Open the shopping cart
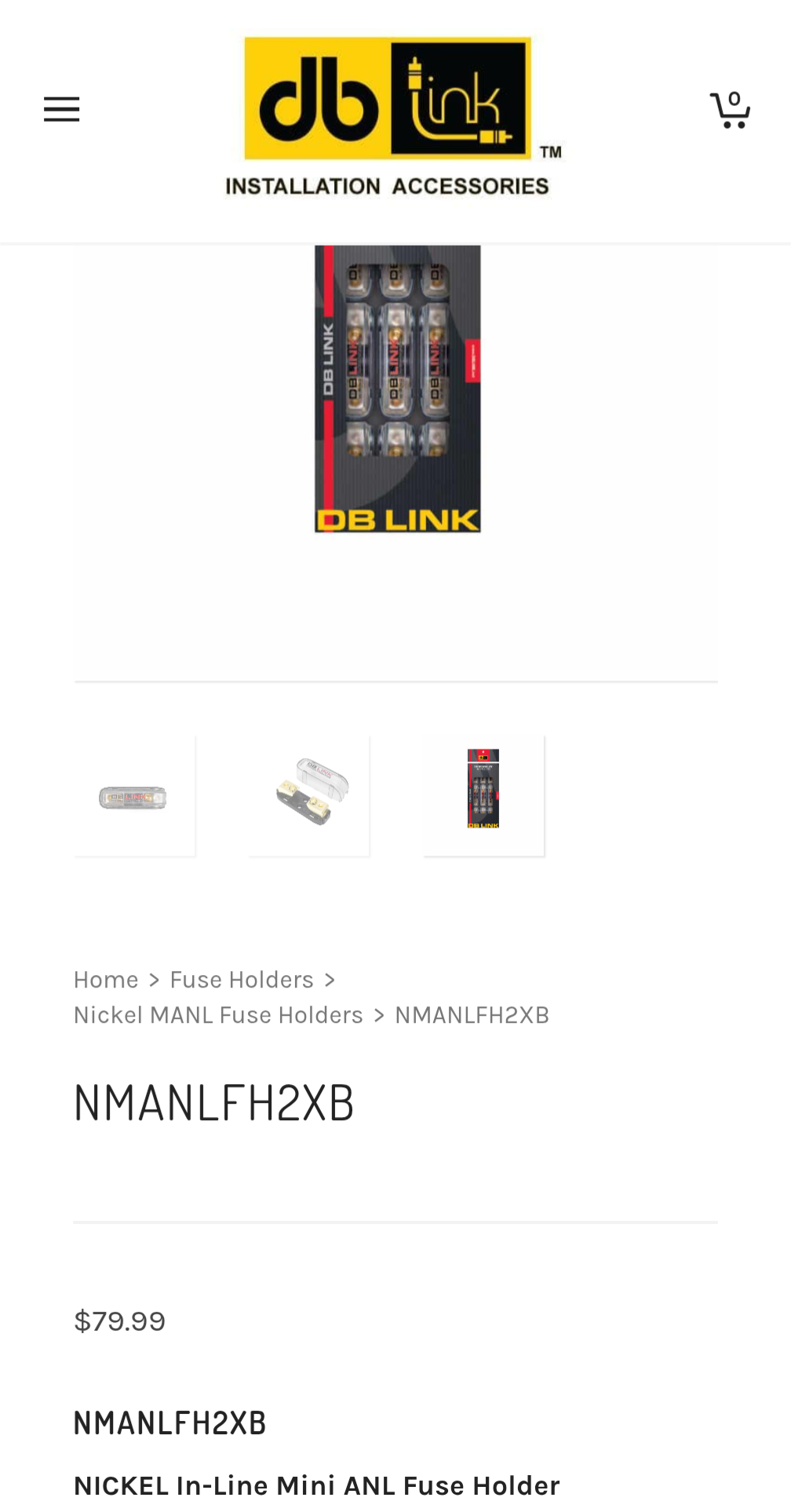The width and height of the screenshot is (791, 1512). tap(731, 109)
